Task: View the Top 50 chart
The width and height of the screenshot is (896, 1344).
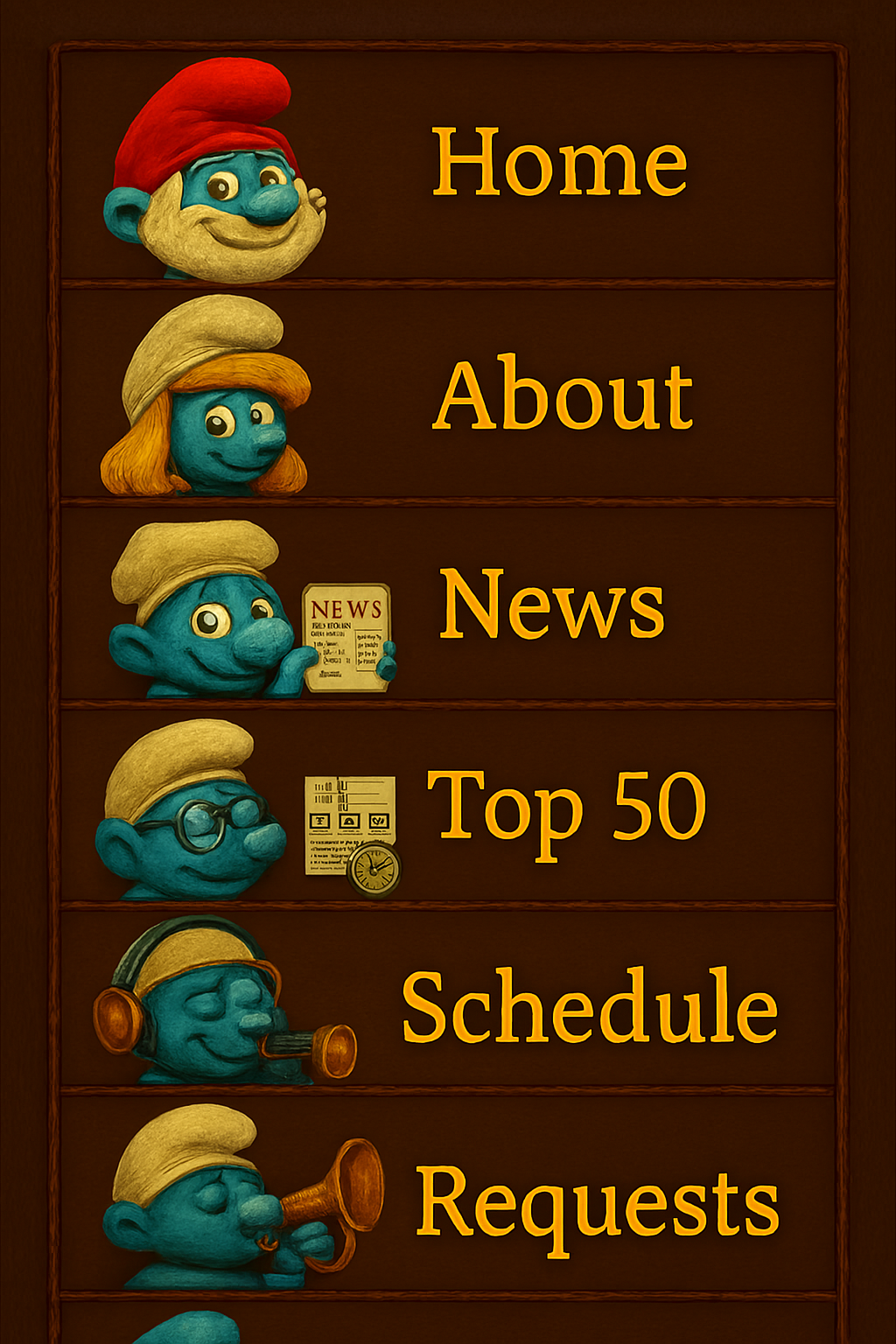Action: click(x=566, y=807)
